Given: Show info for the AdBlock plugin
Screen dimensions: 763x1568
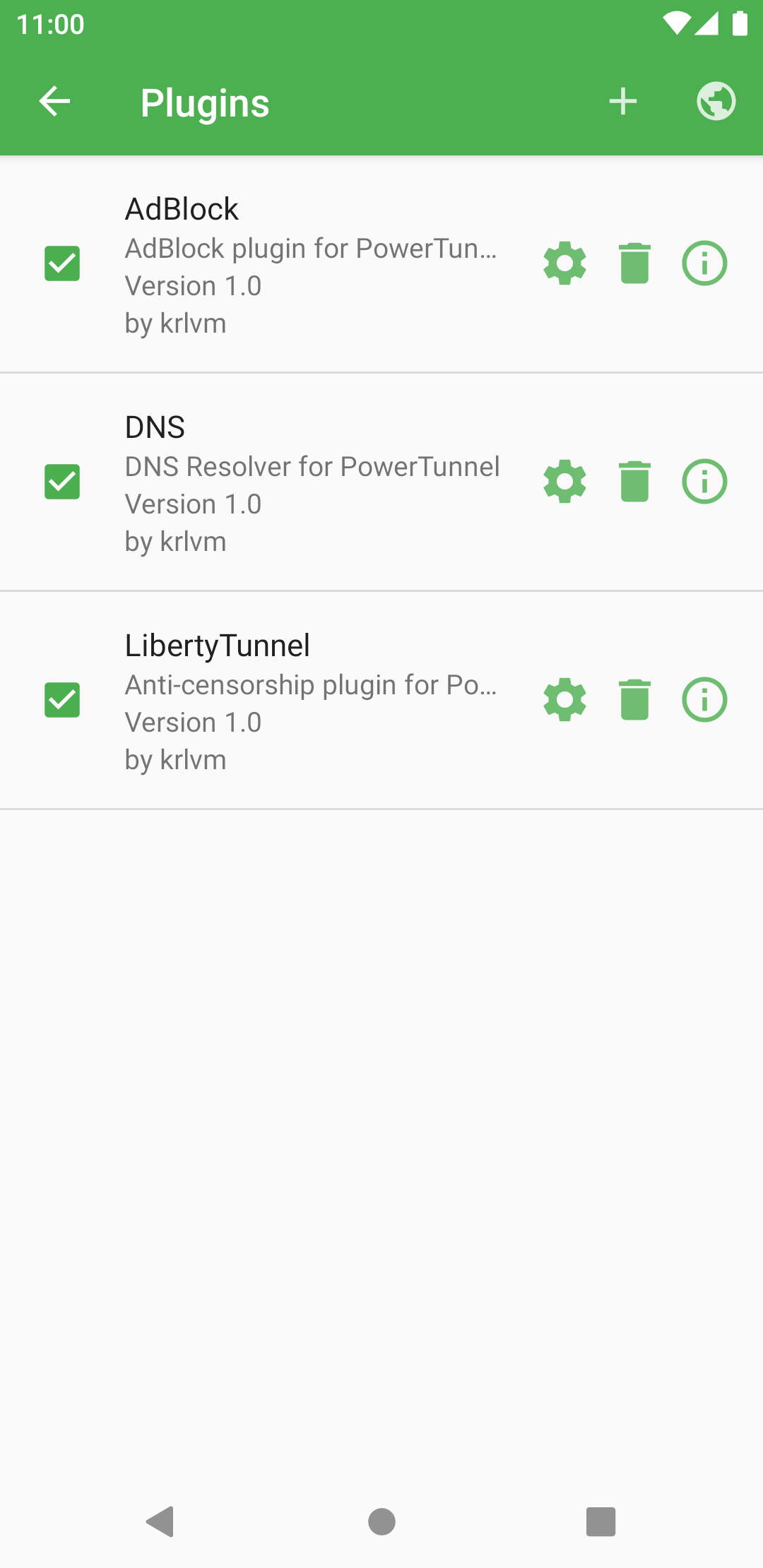Looking at the screenshot, I should (704, 263).
